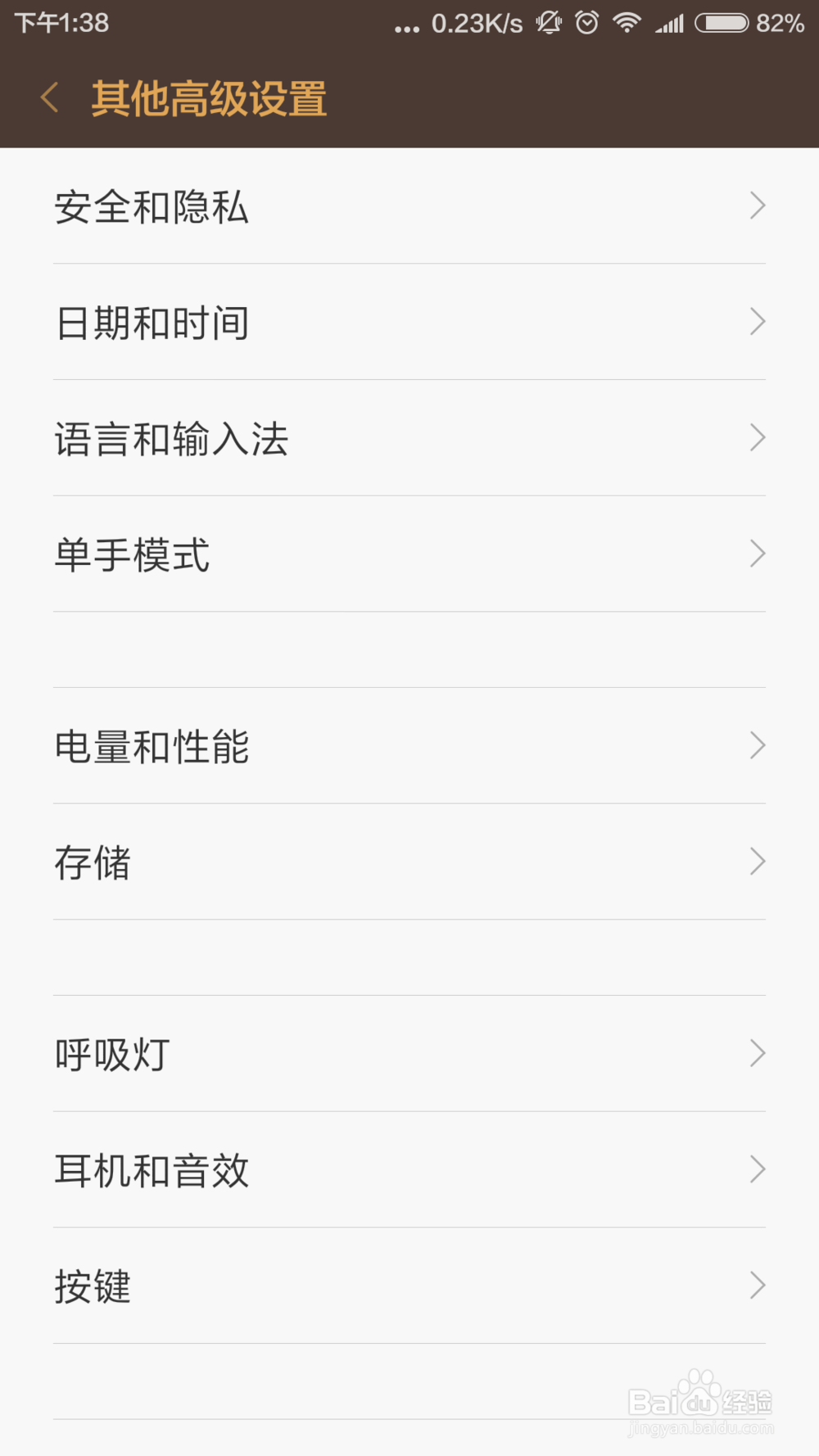
Task: Open 安全和隐私 settings
Action: [409, 207]
